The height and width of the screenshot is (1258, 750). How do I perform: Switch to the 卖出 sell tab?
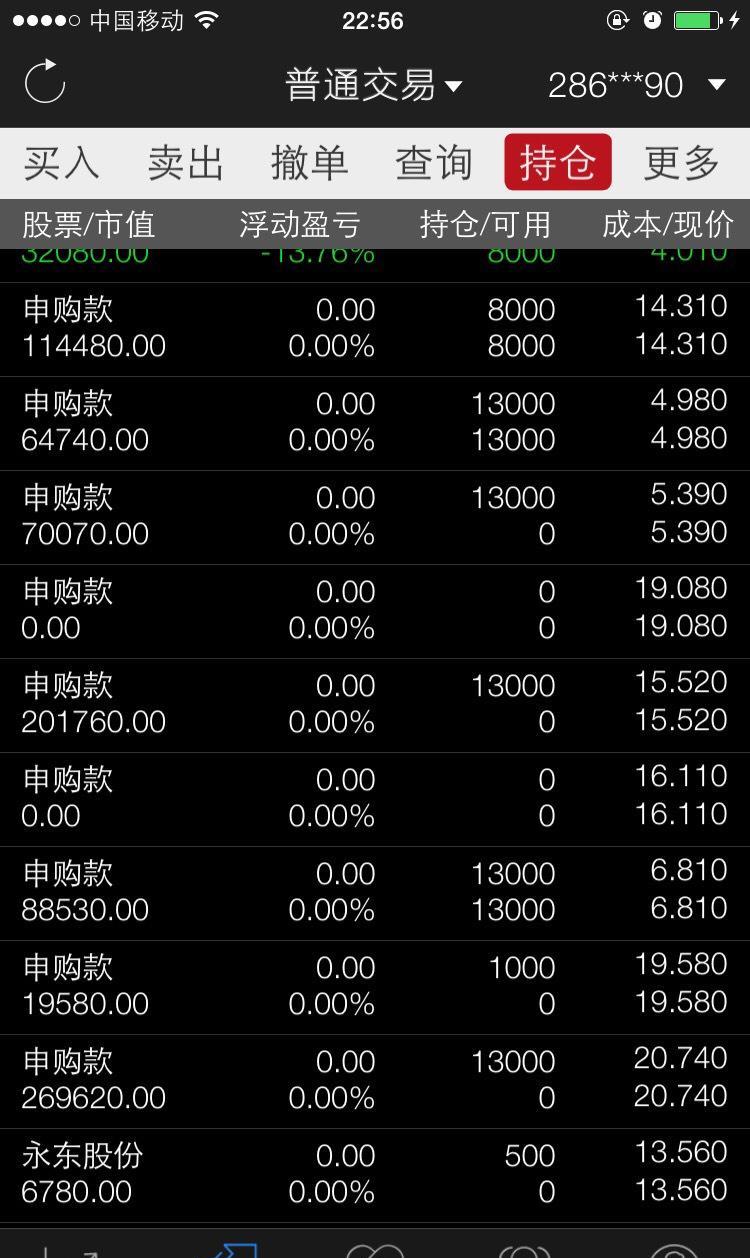[186, 162]
